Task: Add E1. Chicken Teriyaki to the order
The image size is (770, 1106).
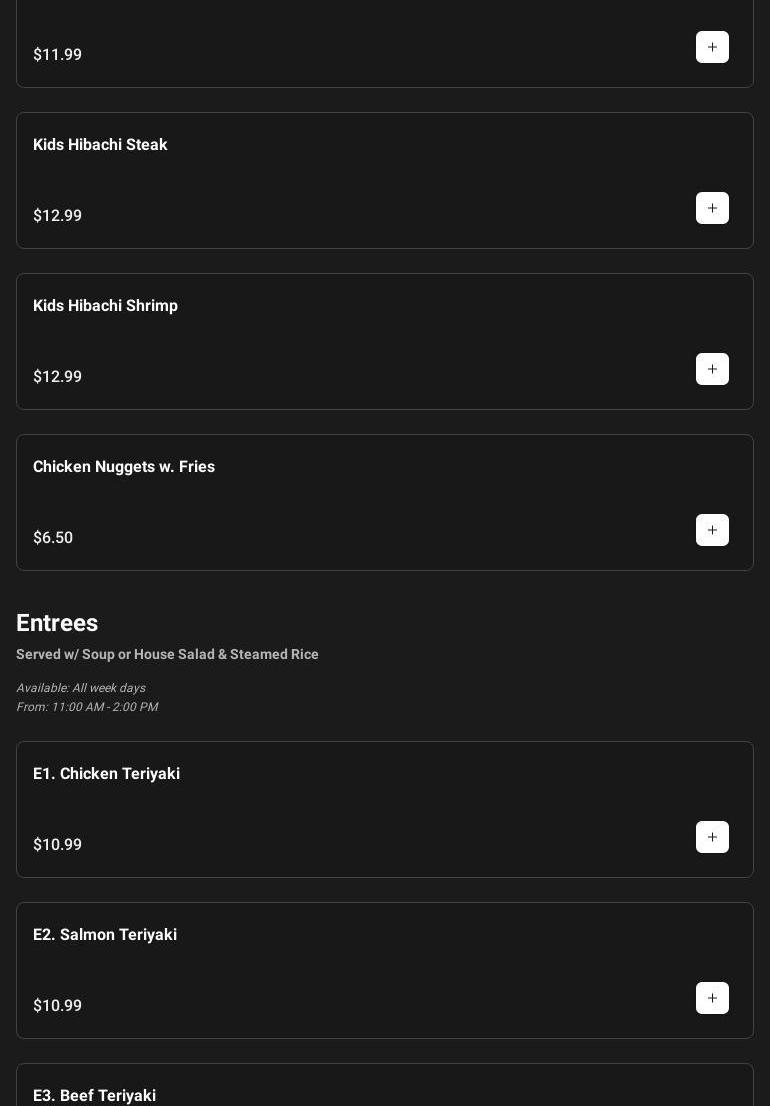Action: [x=712, y=837]
